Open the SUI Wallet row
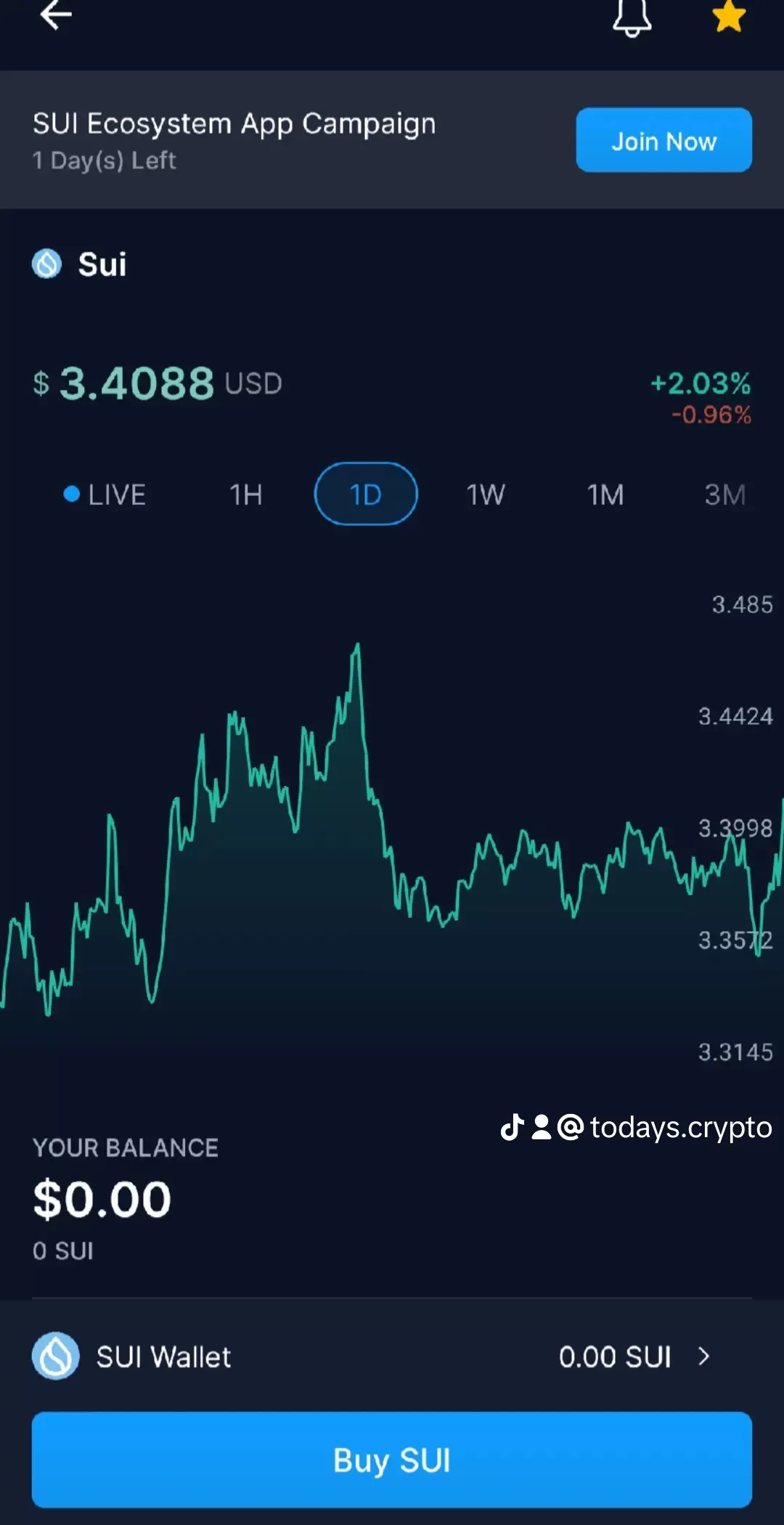Viewport: 784px width, 1525px height. 392,1356
